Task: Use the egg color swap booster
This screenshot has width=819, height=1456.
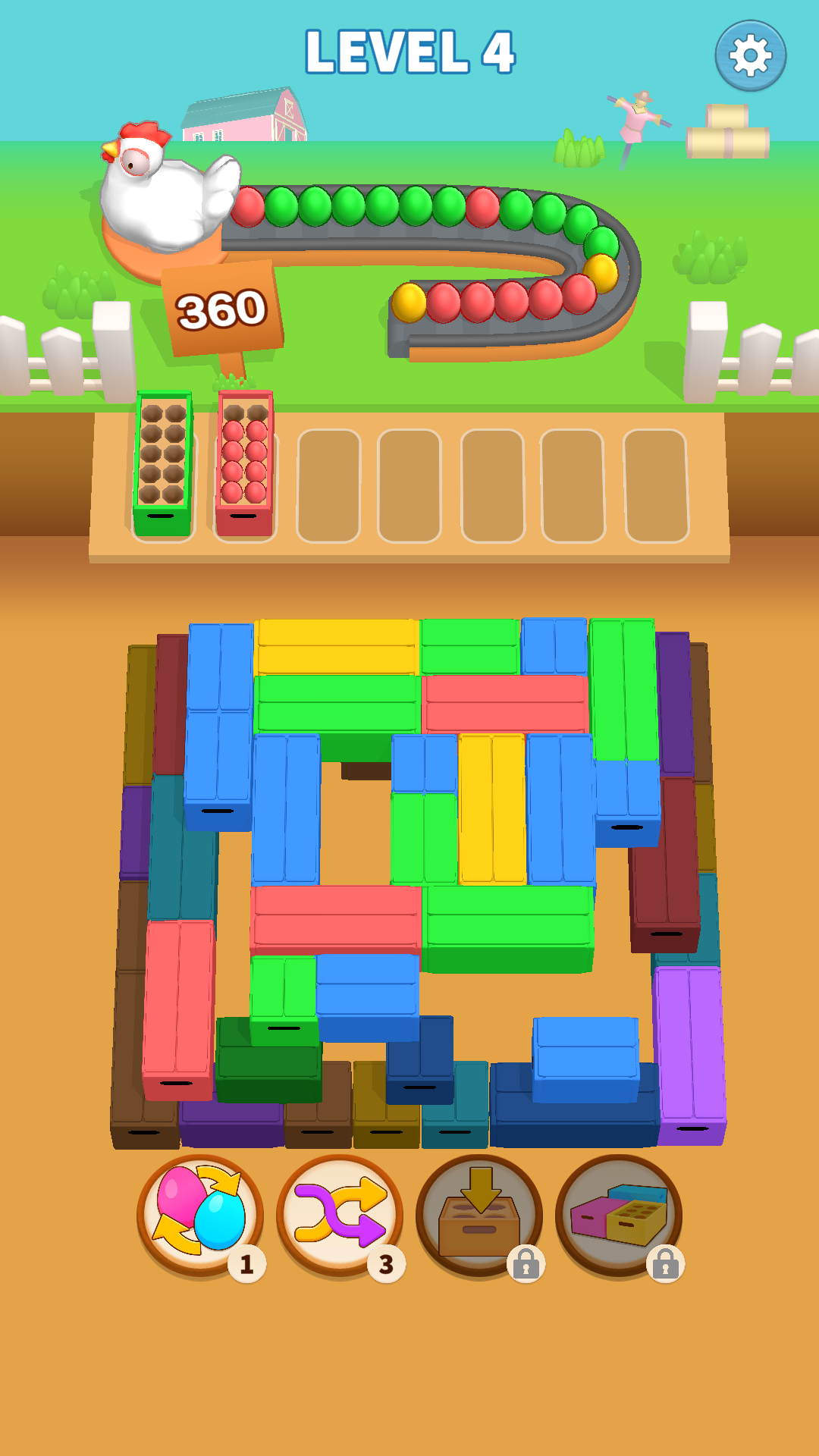Action: [x=199, y=1215]
